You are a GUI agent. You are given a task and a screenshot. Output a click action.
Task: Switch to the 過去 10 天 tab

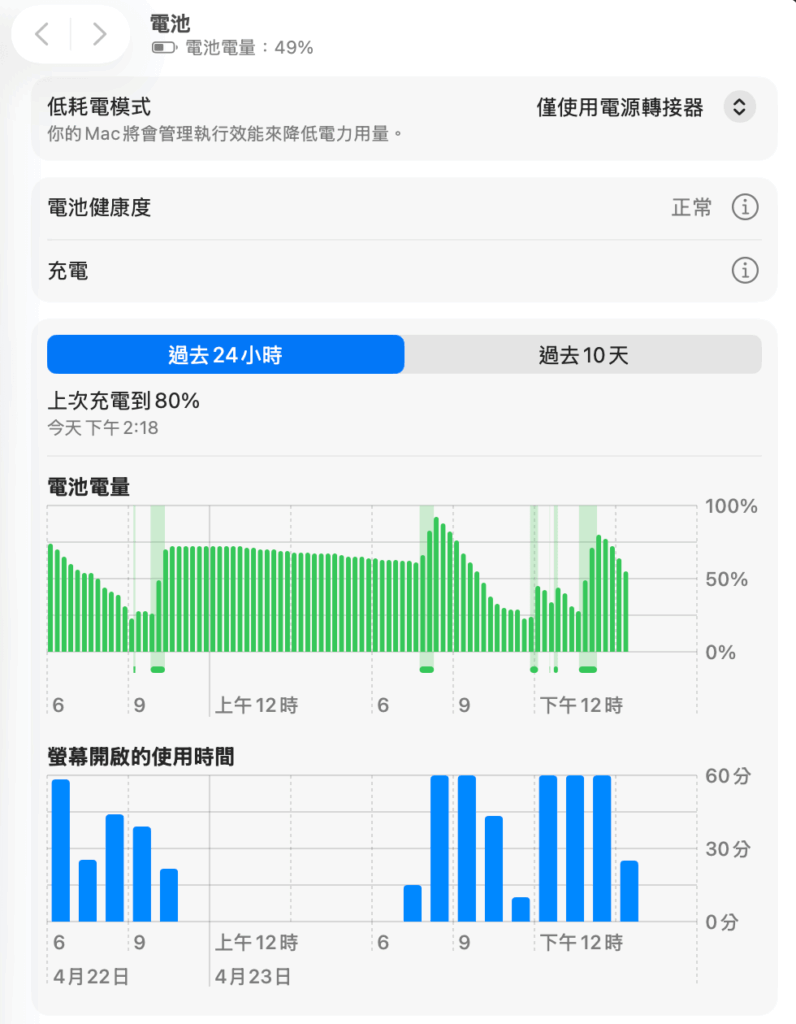582,355
